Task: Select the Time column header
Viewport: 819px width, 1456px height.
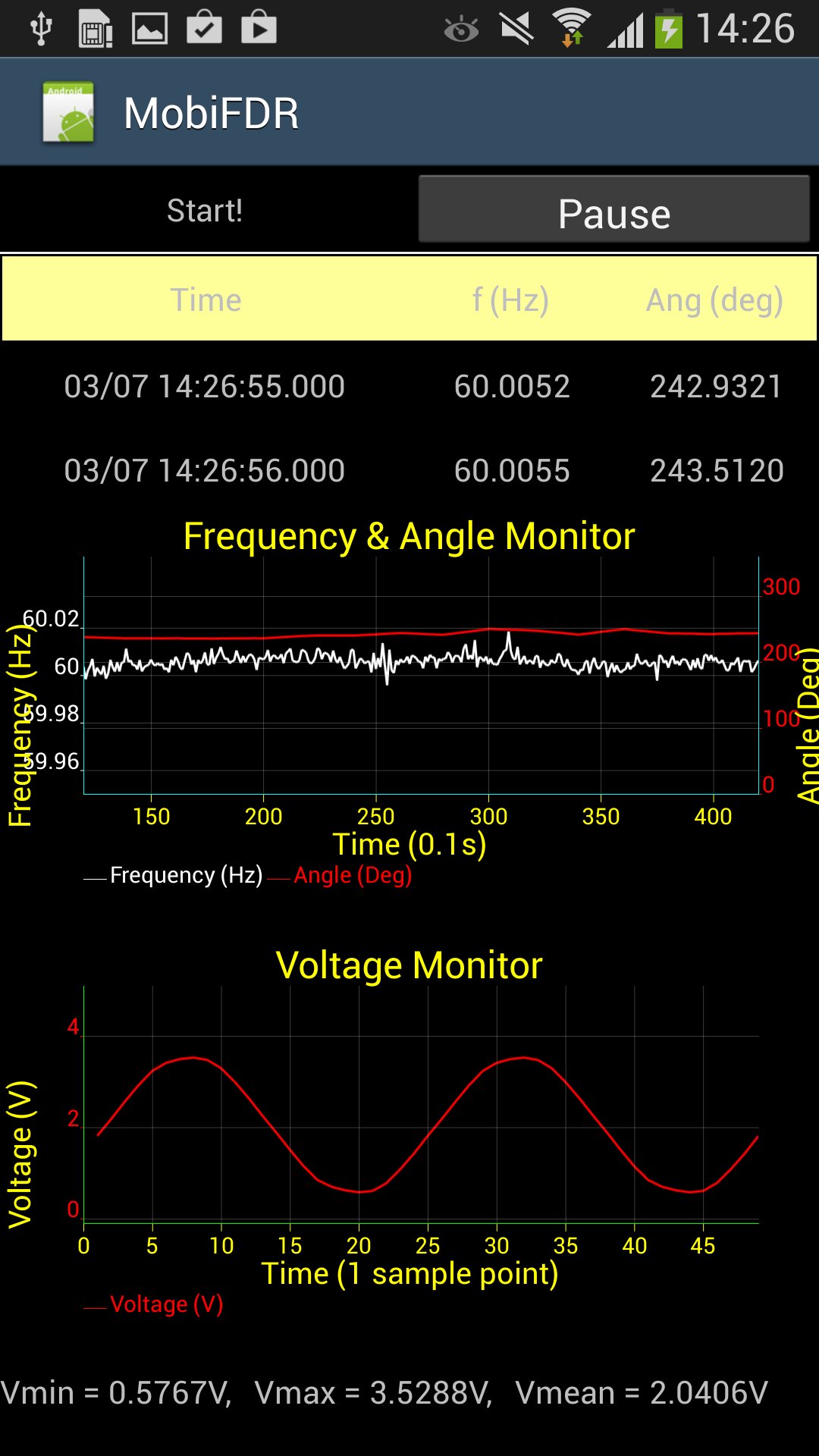Action: pyautogui.click(x=206, y=299)
